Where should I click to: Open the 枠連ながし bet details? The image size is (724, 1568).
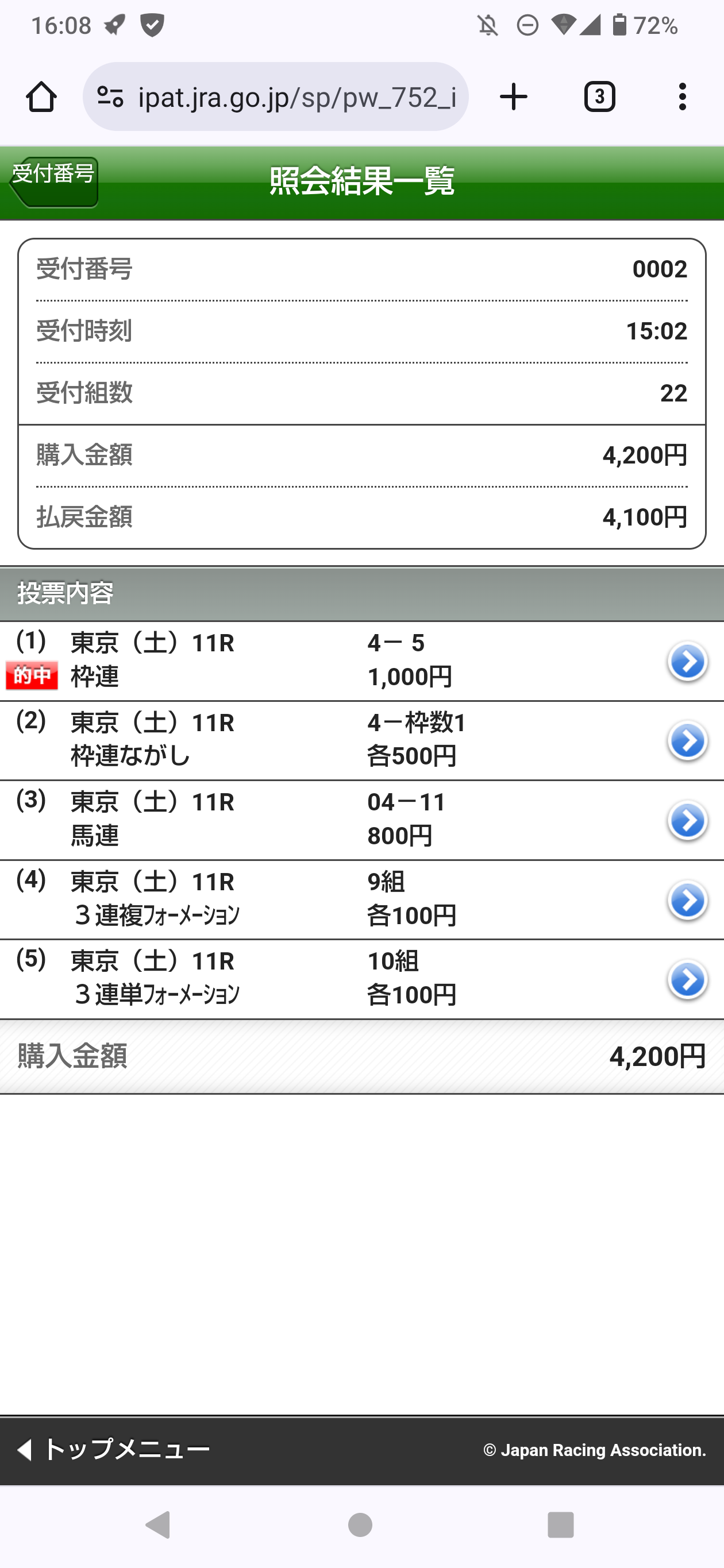click(687, 741)
